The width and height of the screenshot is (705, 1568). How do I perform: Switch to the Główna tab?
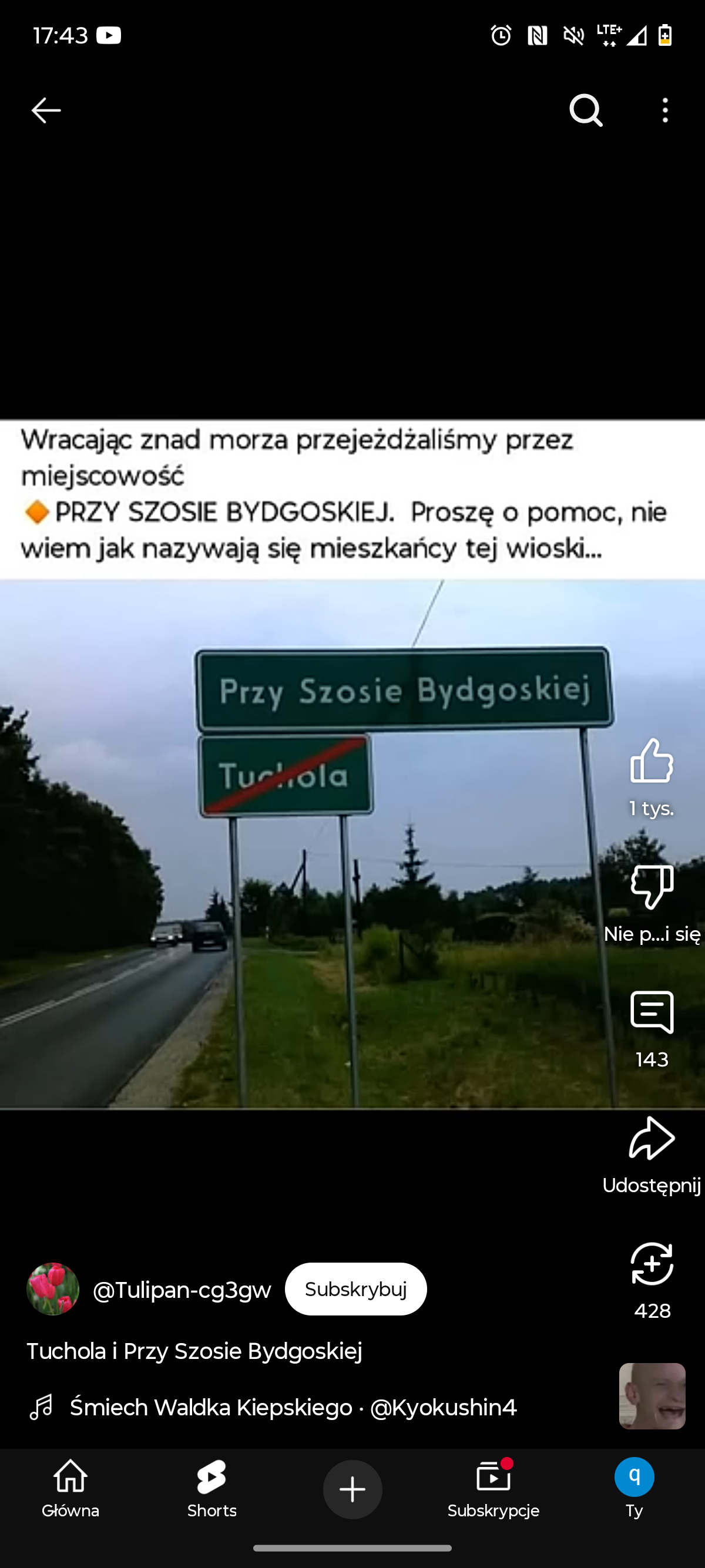point(70,1489)
